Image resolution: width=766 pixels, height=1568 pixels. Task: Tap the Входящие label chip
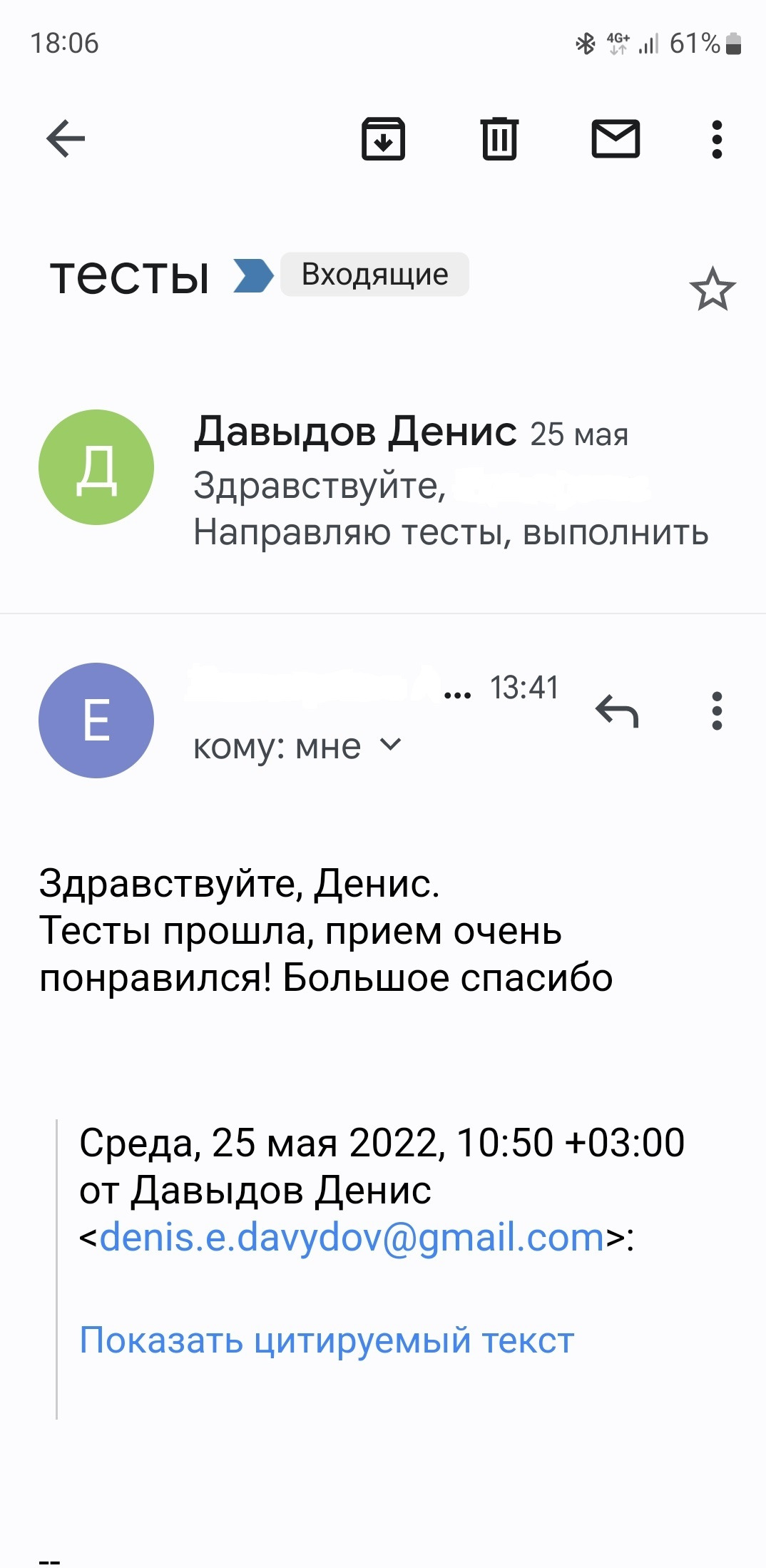point(374,275)
